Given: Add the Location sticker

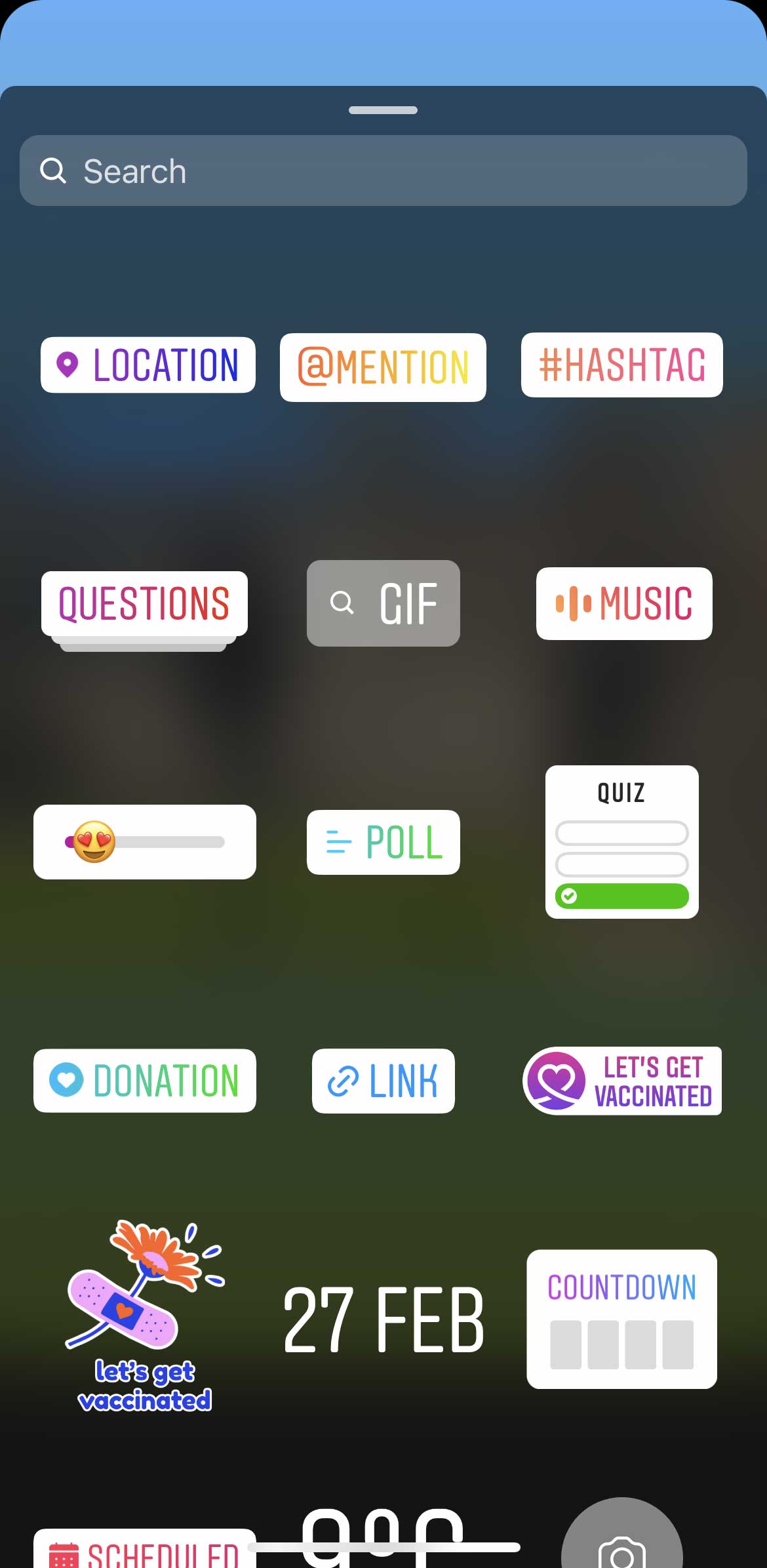Looking at the screenshot, I should (148, 365).
